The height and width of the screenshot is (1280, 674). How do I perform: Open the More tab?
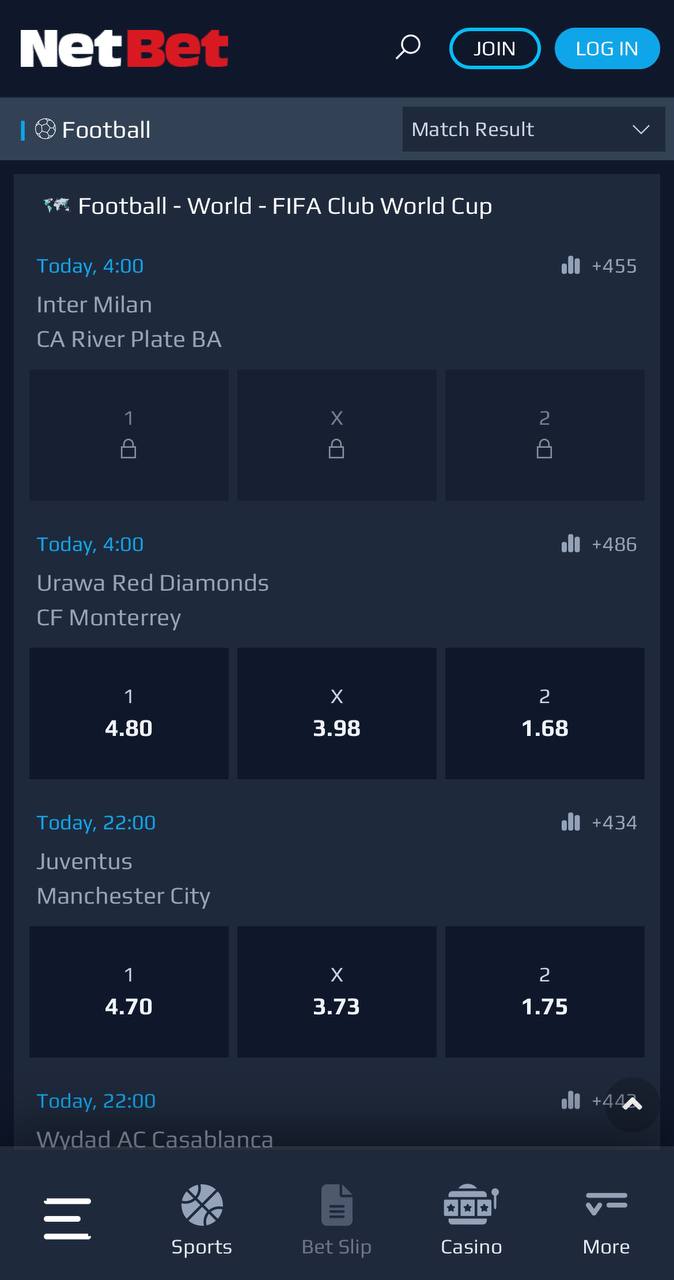[606, 1220]
